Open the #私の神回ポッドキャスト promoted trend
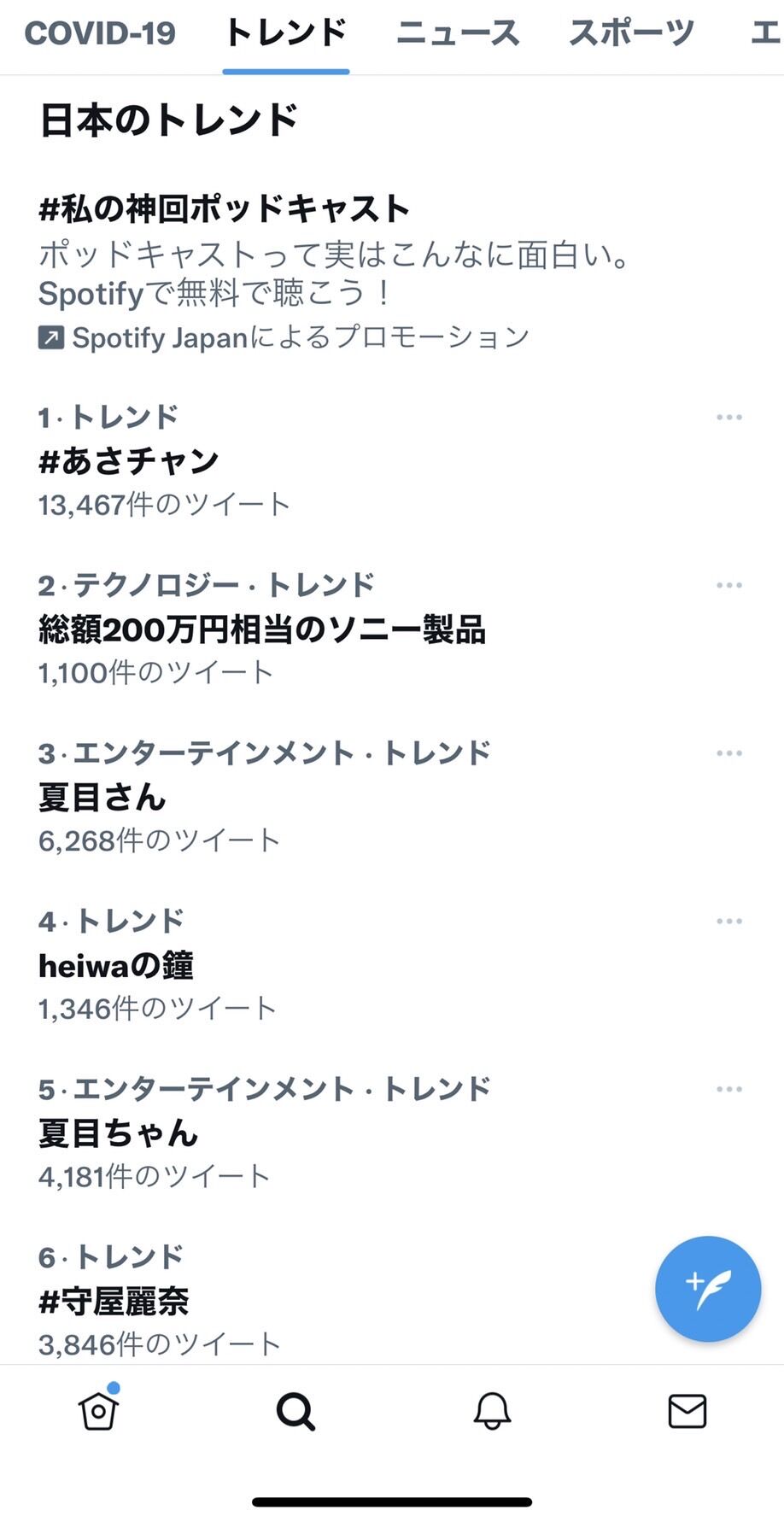The image size is (784, 1522). (224, 208)
